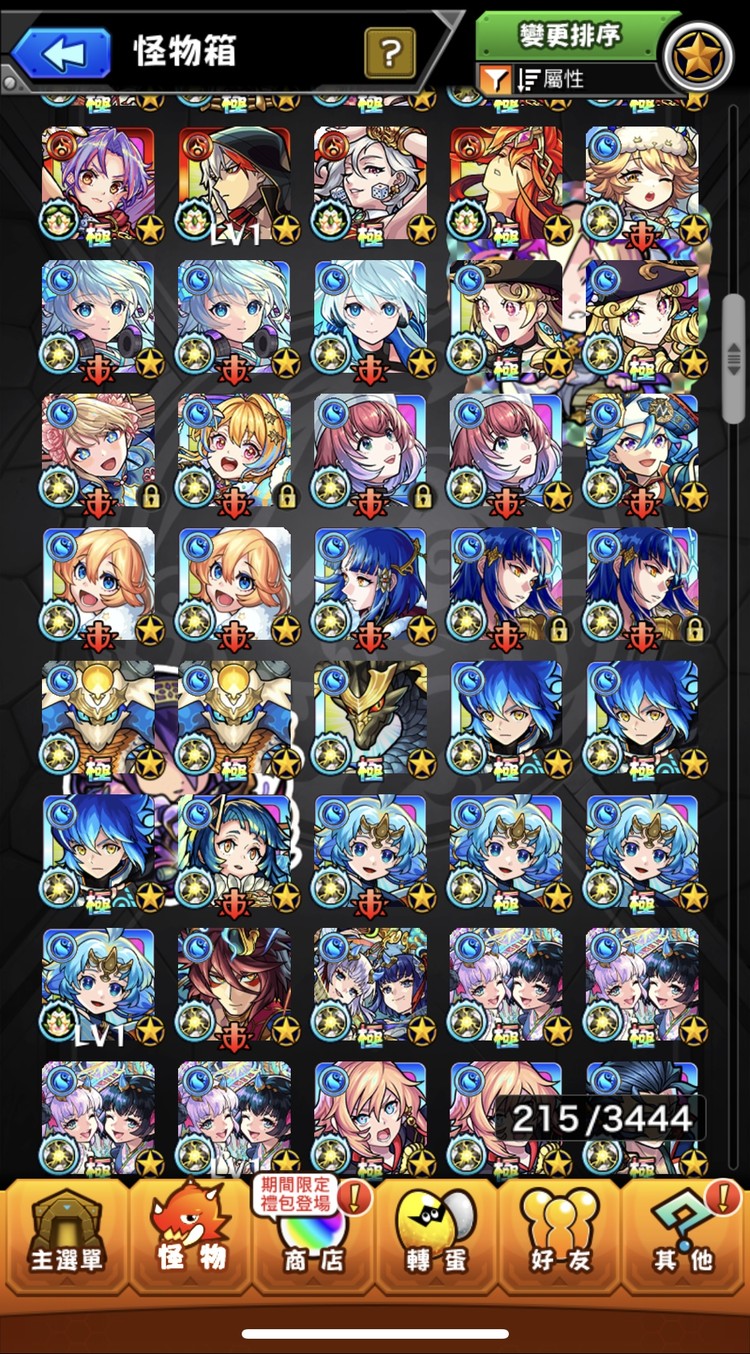The height and width of the screenshot is (1354, 750).
Task: Open the 屬性 filter setting
Action: click(x=560, y=79)
